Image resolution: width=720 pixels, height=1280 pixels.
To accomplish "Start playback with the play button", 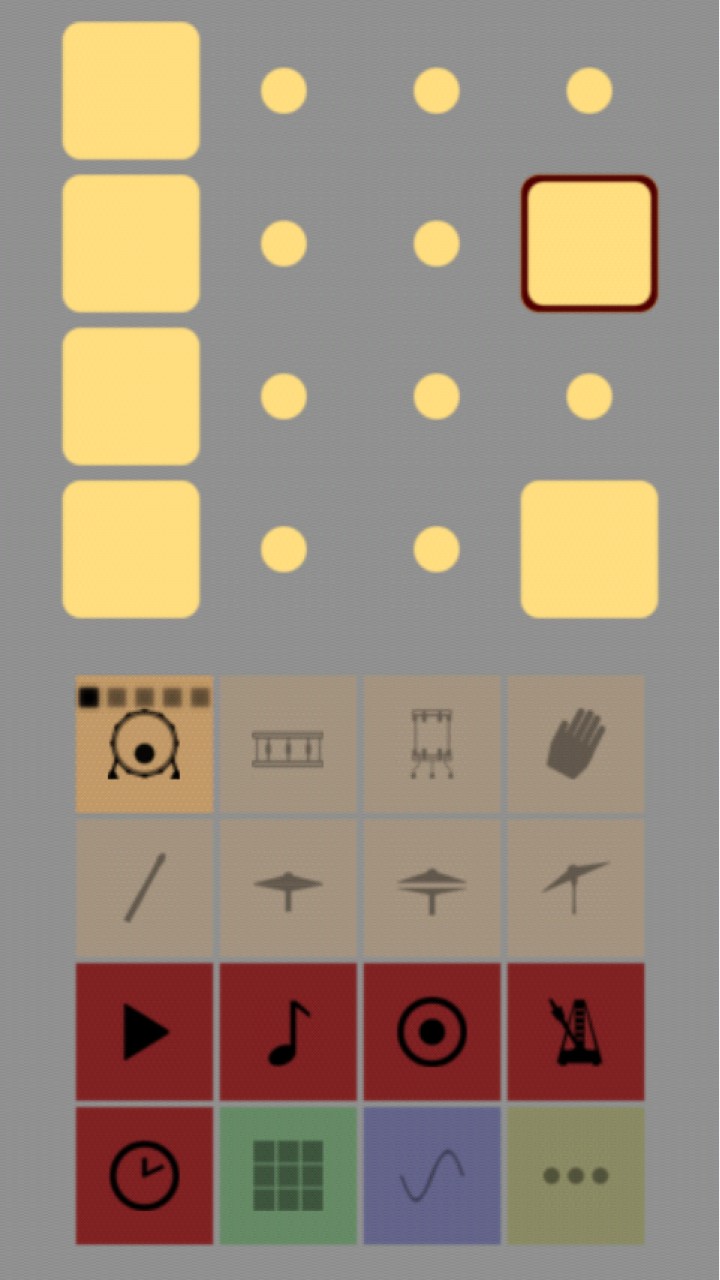I will (144, 1031).
